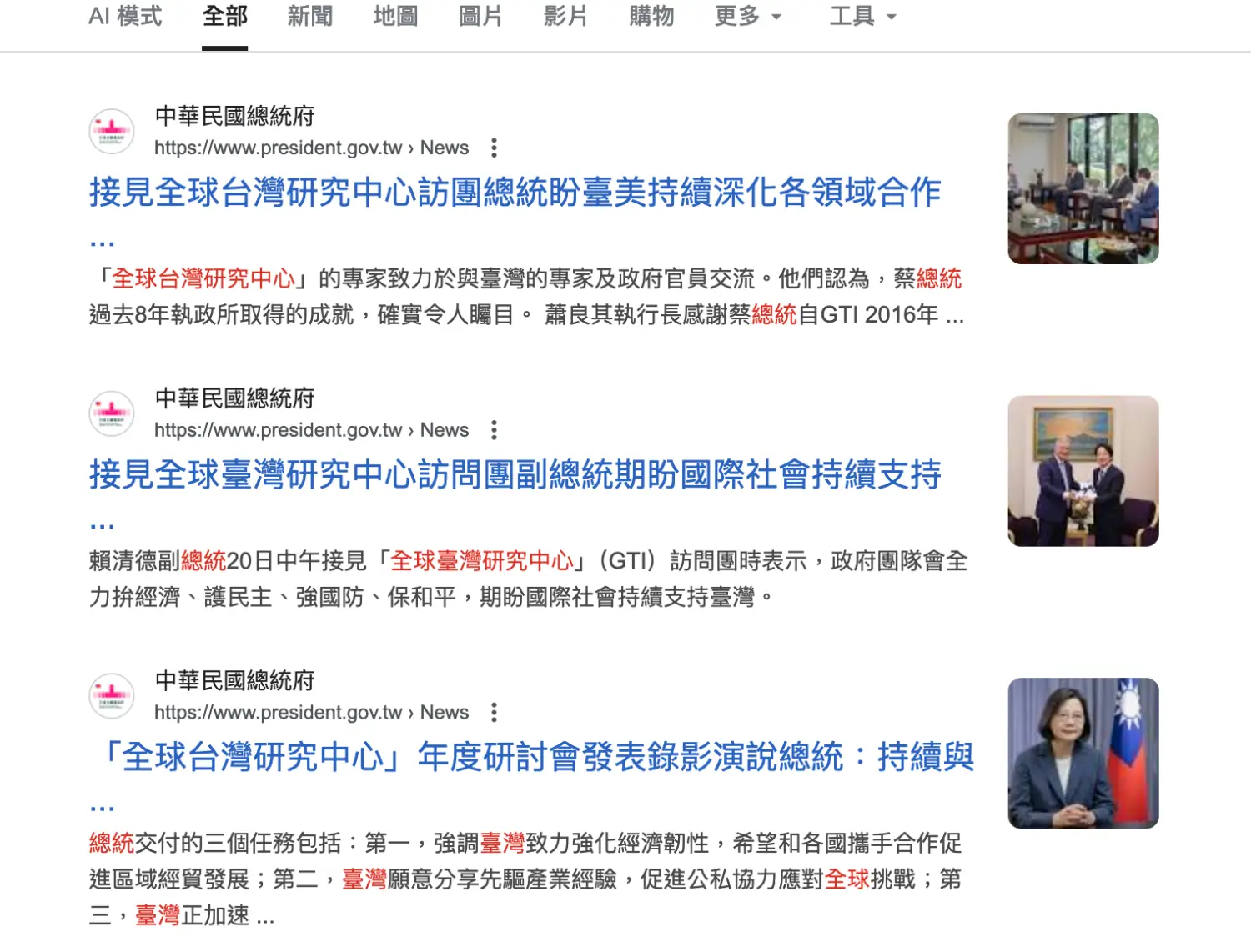Switch to the 影片 tab
1251x952 pixels.
click(x=565, y=17)
